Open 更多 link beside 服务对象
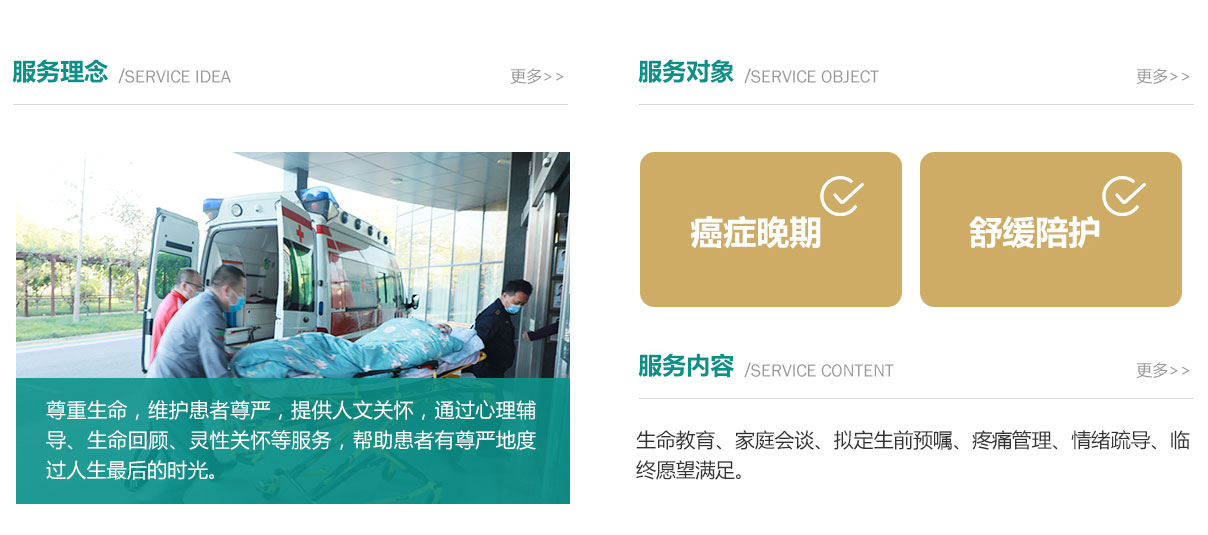This screenshot has height=535, width=1208. point(1162,76)
